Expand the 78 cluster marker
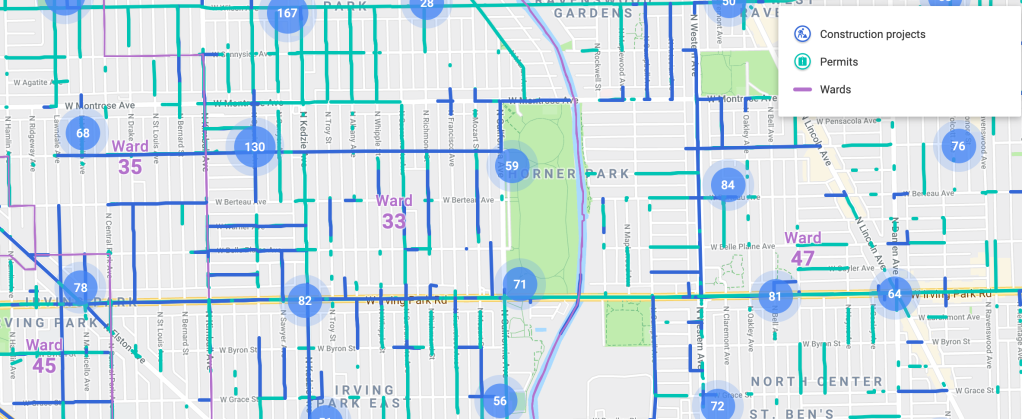The image size is (1022, 419). pos(81,289)
